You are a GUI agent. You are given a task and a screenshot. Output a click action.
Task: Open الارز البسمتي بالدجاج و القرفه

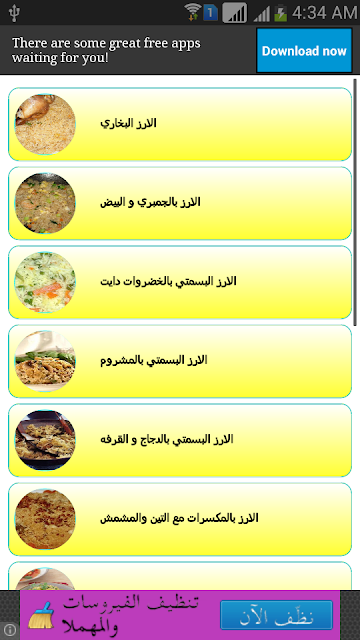coord(180,440)
